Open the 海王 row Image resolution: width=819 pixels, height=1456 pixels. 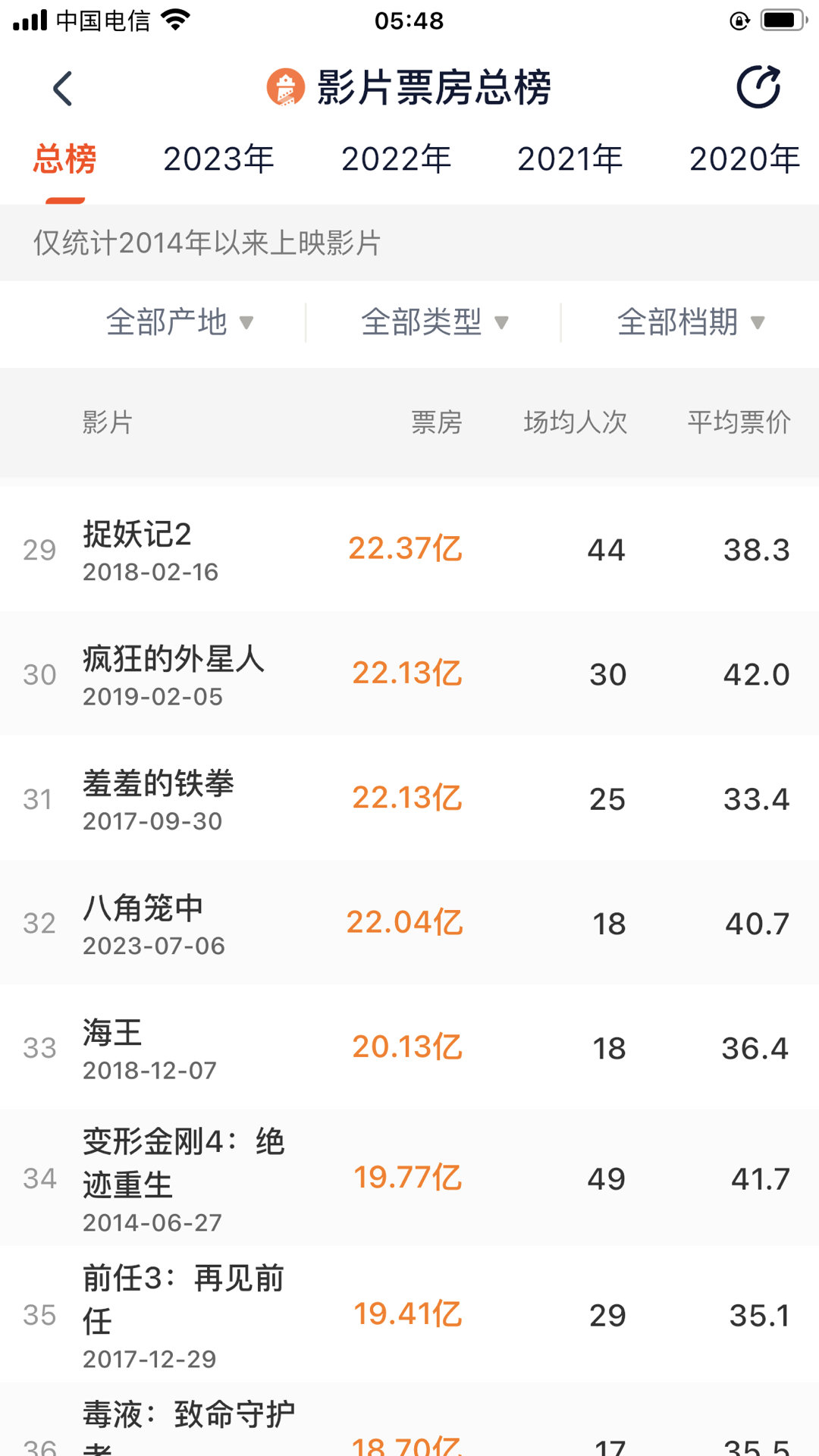(409, 1046)
